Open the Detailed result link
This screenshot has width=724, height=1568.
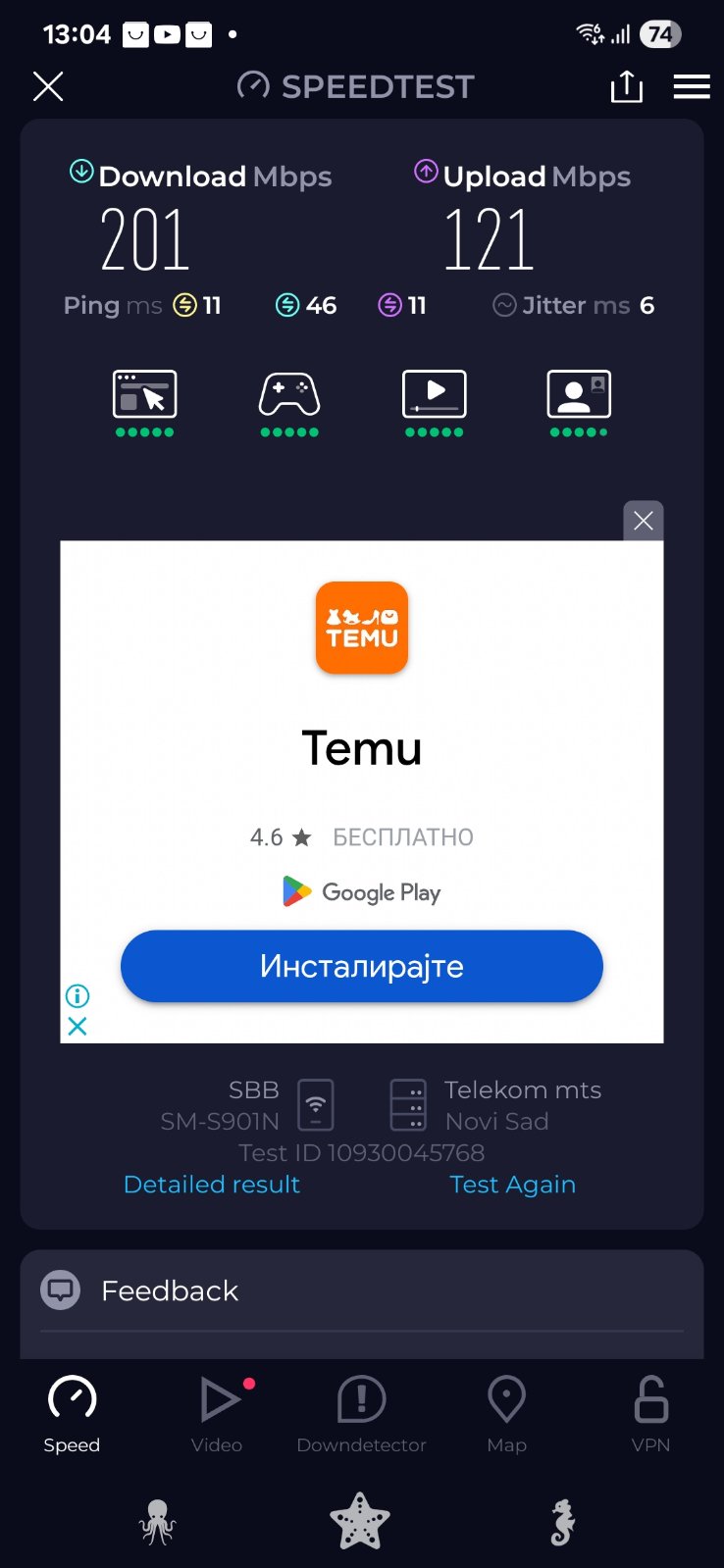212,1185
